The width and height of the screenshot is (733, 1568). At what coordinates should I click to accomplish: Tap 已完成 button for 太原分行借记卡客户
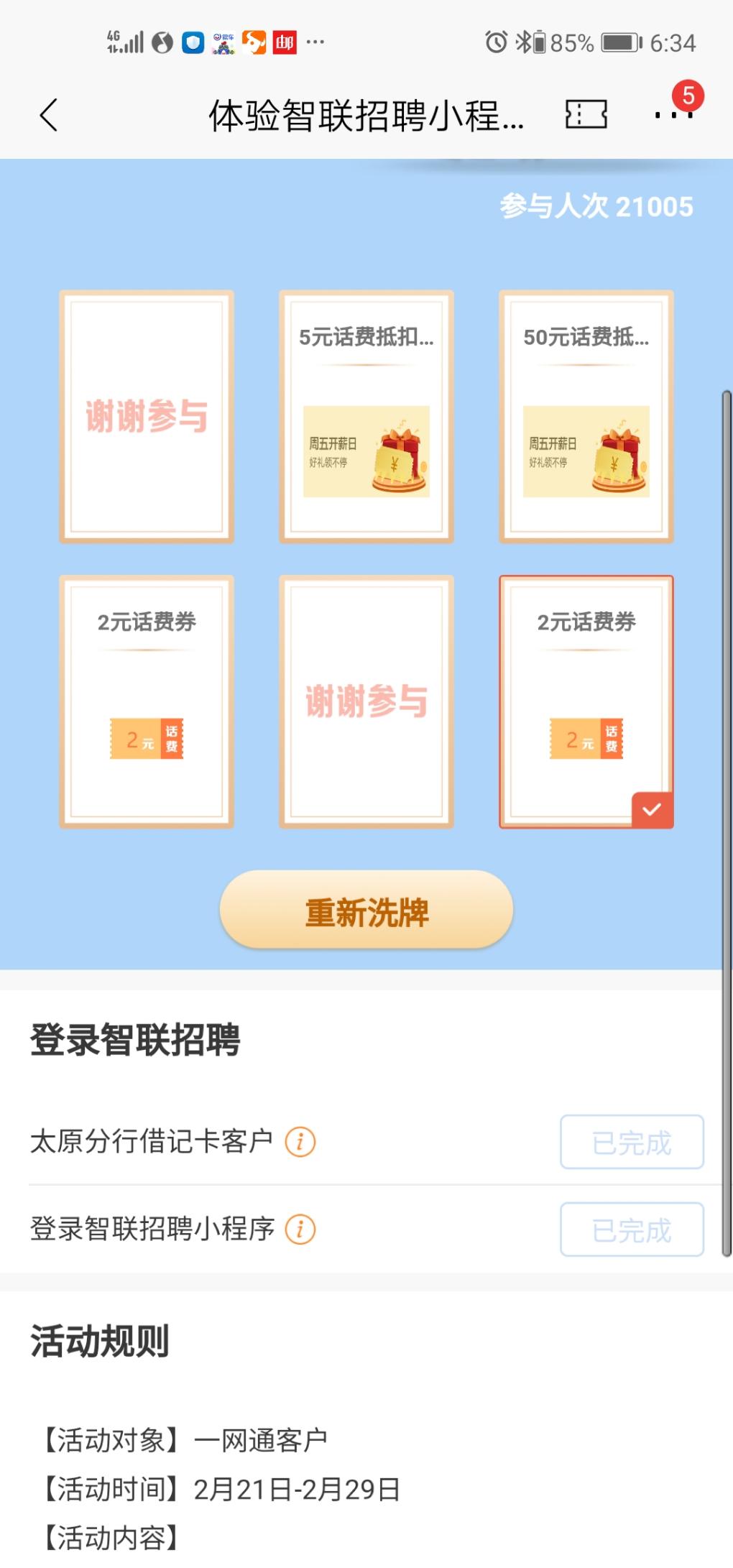tap(632, 1142)
